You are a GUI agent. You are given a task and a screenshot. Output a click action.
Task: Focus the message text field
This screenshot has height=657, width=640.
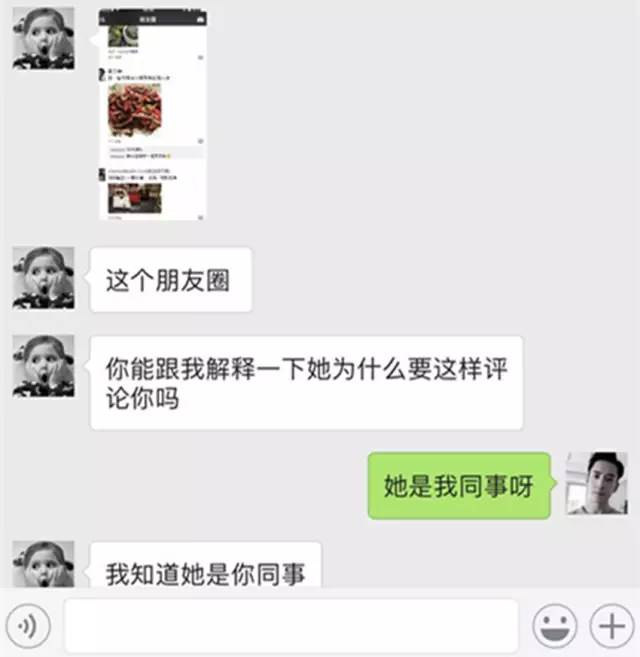pos(290,626)
